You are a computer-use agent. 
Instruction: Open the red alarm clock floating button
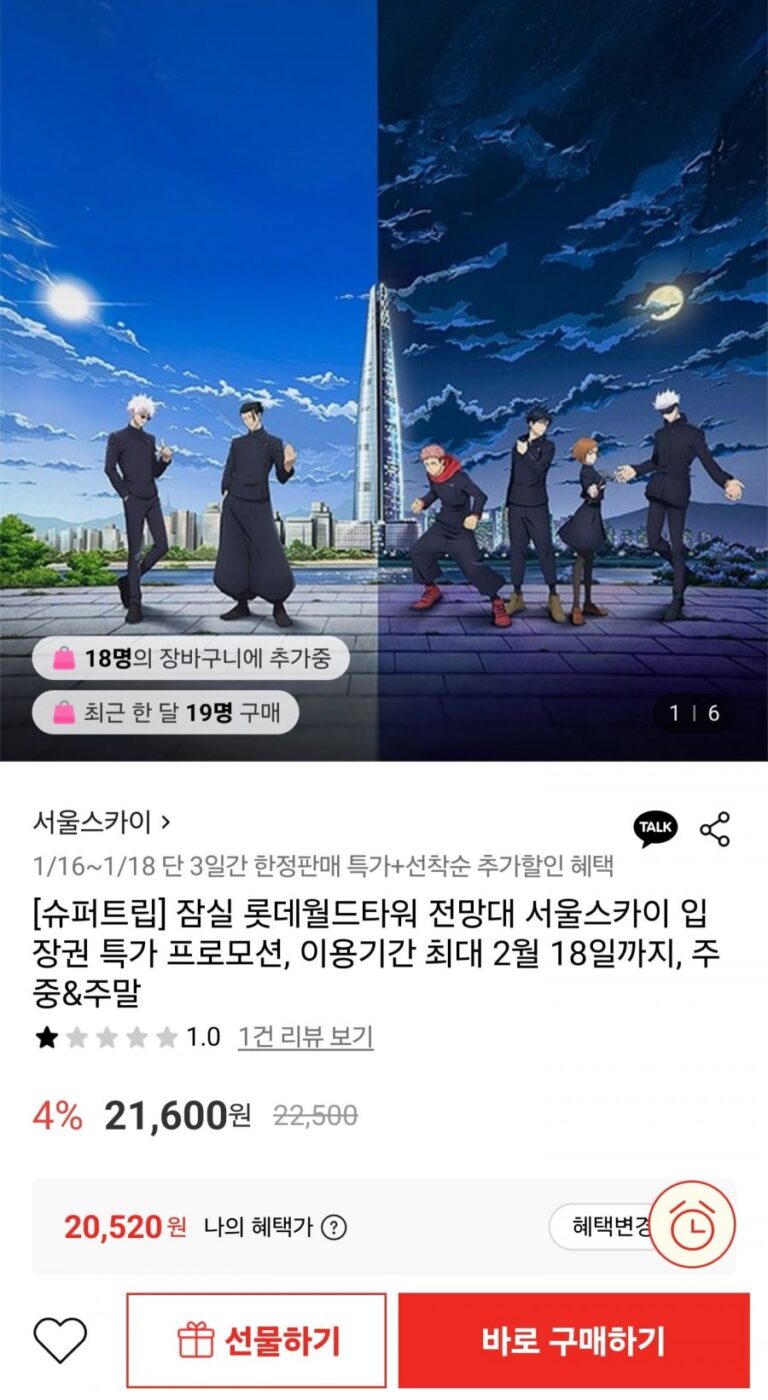tap(692, 1225)
